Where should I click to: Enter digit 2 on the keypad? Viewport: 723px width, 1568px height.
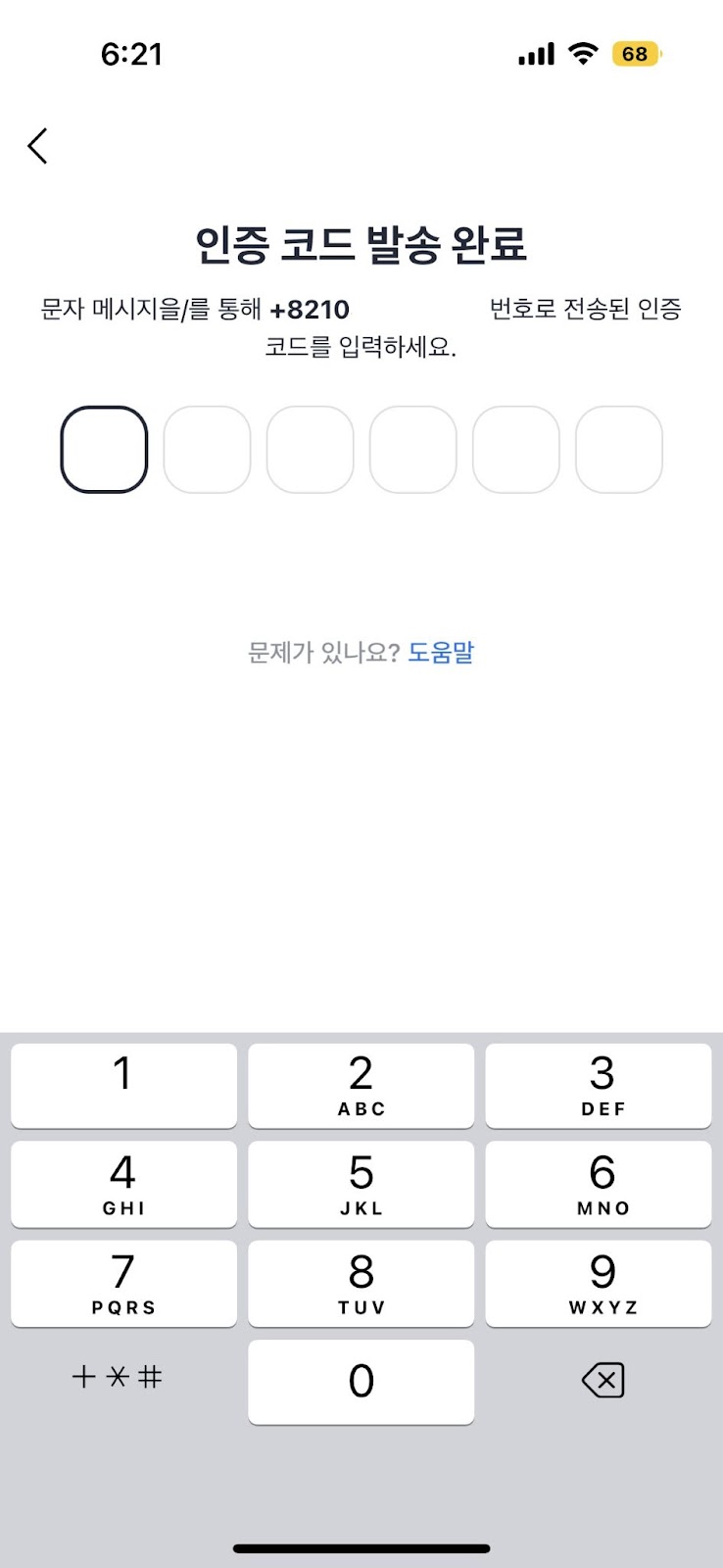(361, 1085)
